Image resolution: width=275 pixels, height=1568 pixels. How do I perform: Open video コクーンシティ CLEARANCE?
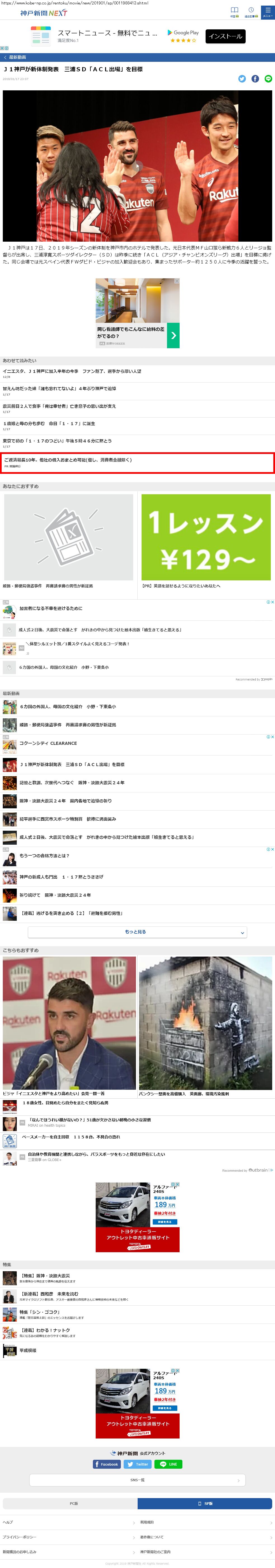(48, 743)
